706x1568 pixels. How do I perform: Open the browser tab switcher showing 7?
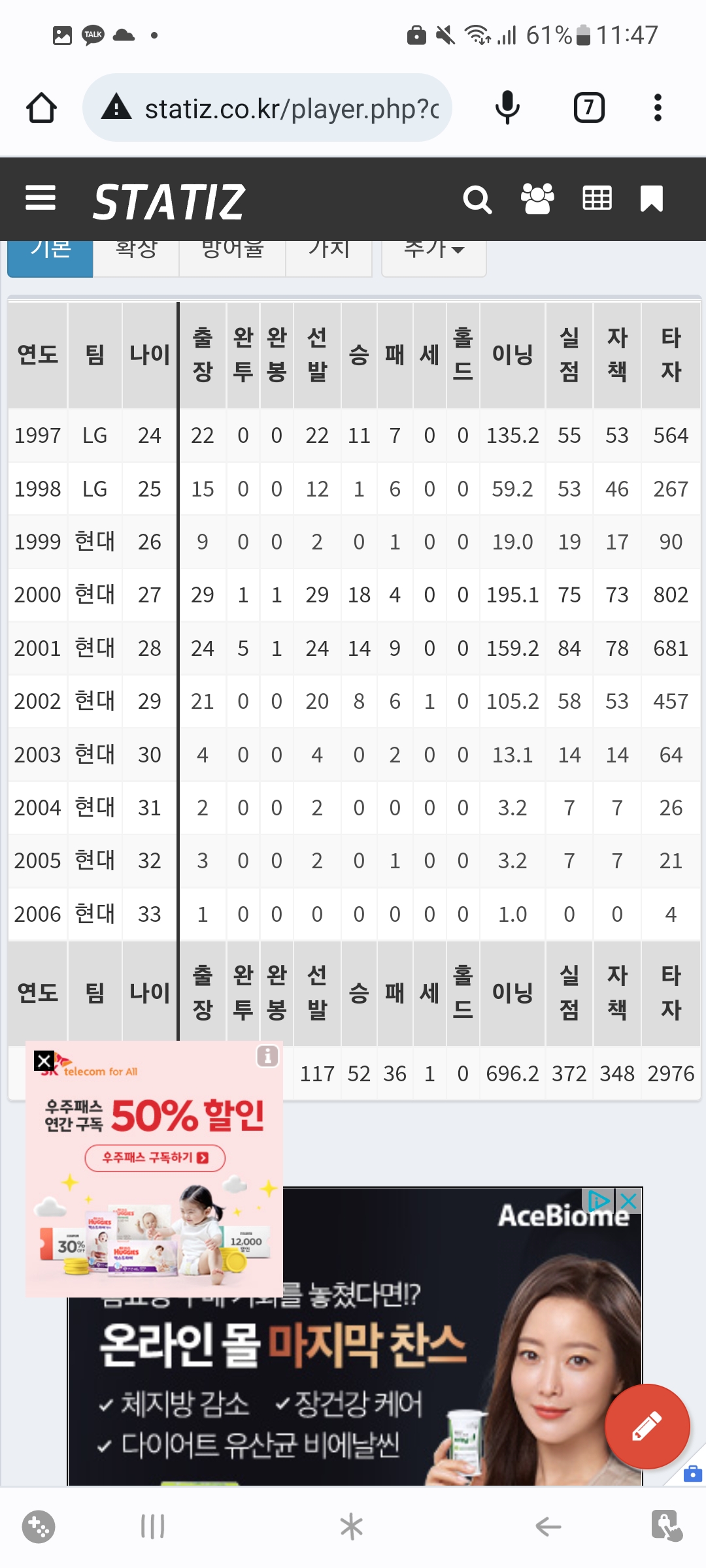(x=589, y=108)
